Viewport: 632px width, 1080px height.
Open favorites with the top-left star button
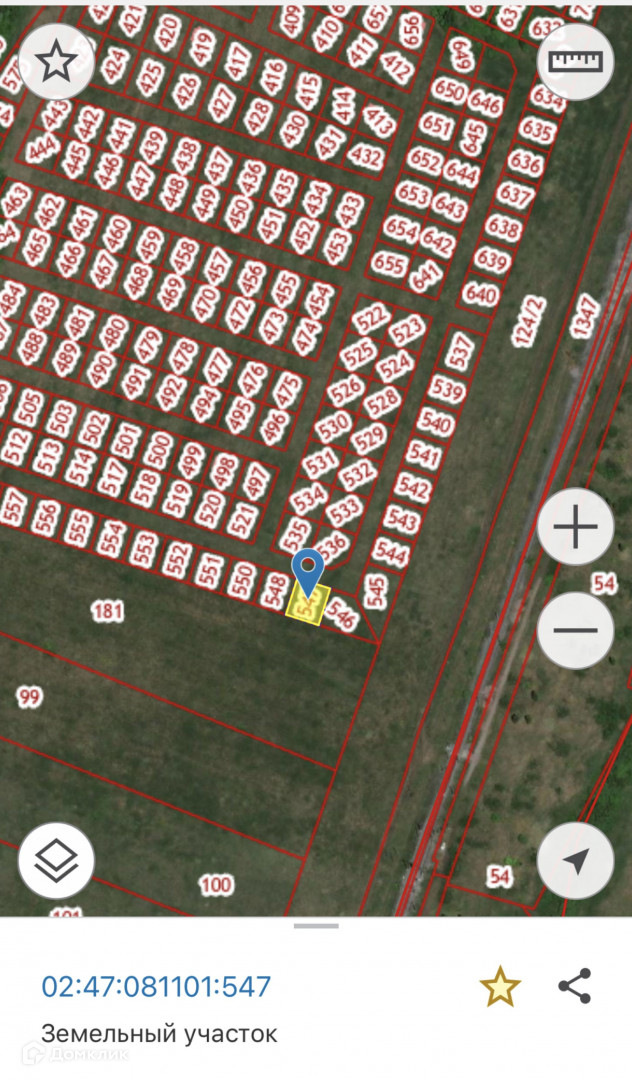(56, 61)
